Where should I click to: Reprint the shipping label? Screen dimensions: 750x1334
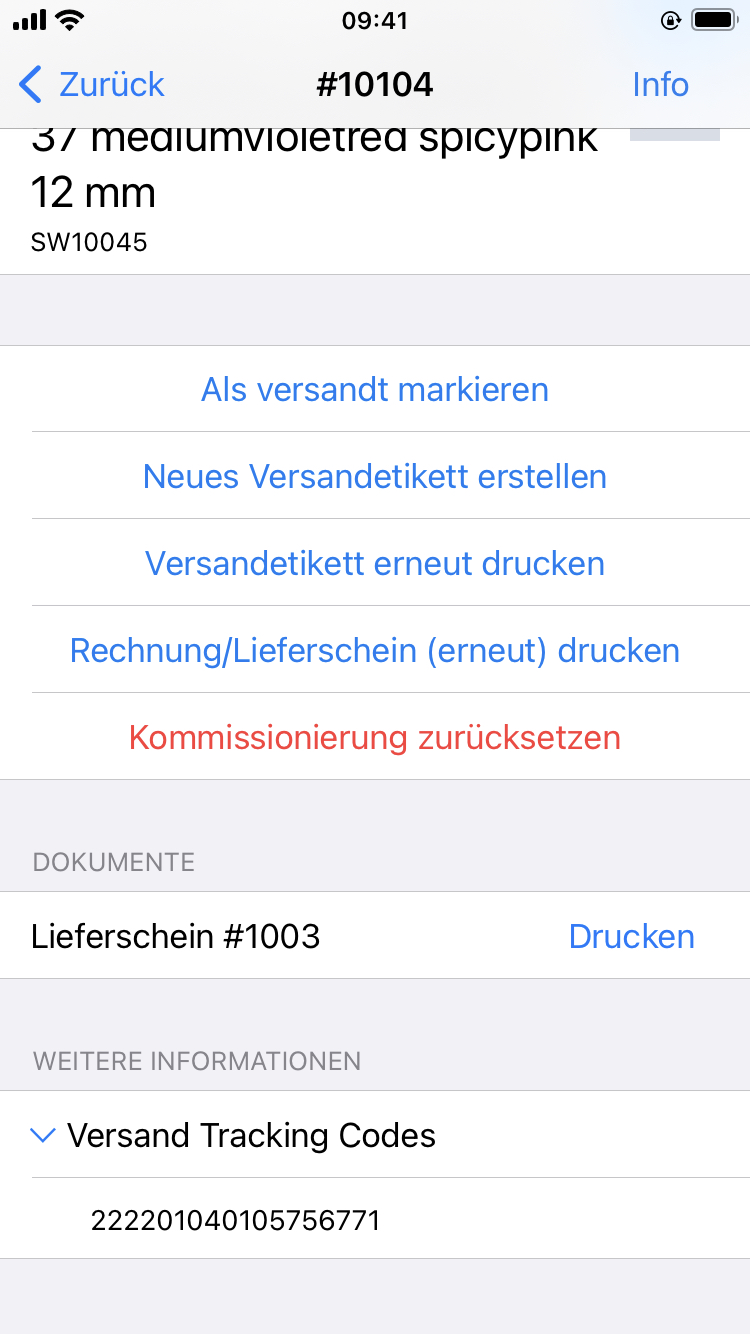pyautogui.click(x=374, y=563)
